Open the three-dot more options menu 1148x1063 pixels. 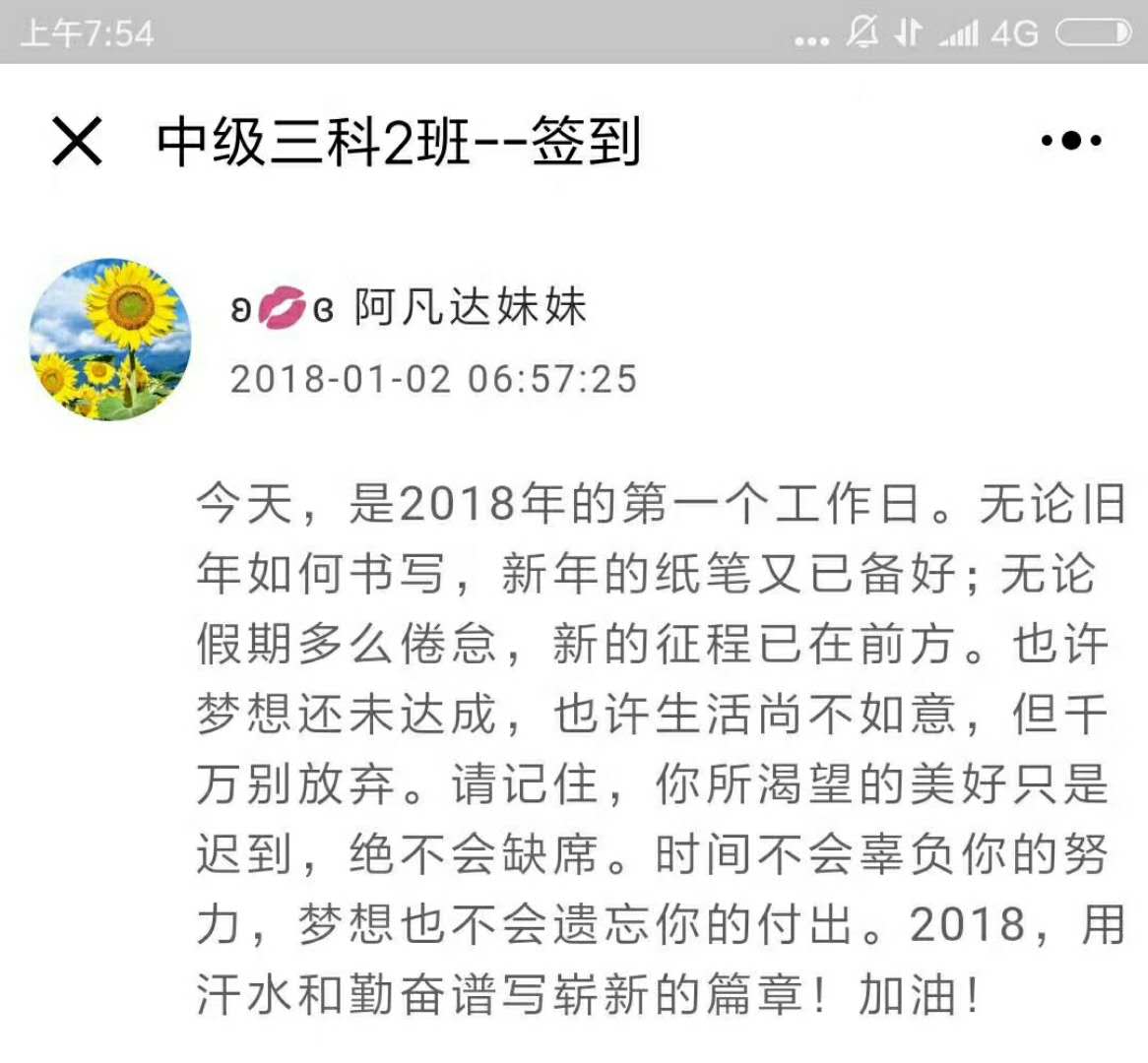(1071, 141)
